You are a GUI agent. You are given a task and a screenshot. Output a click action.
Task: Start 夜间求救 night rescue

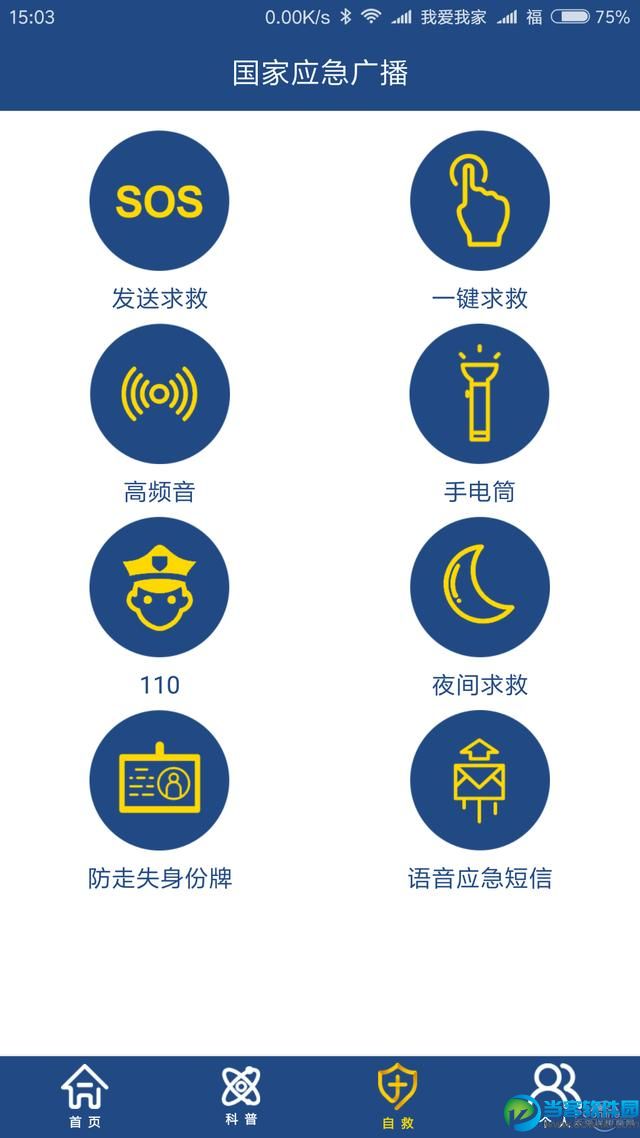(479, 587)
